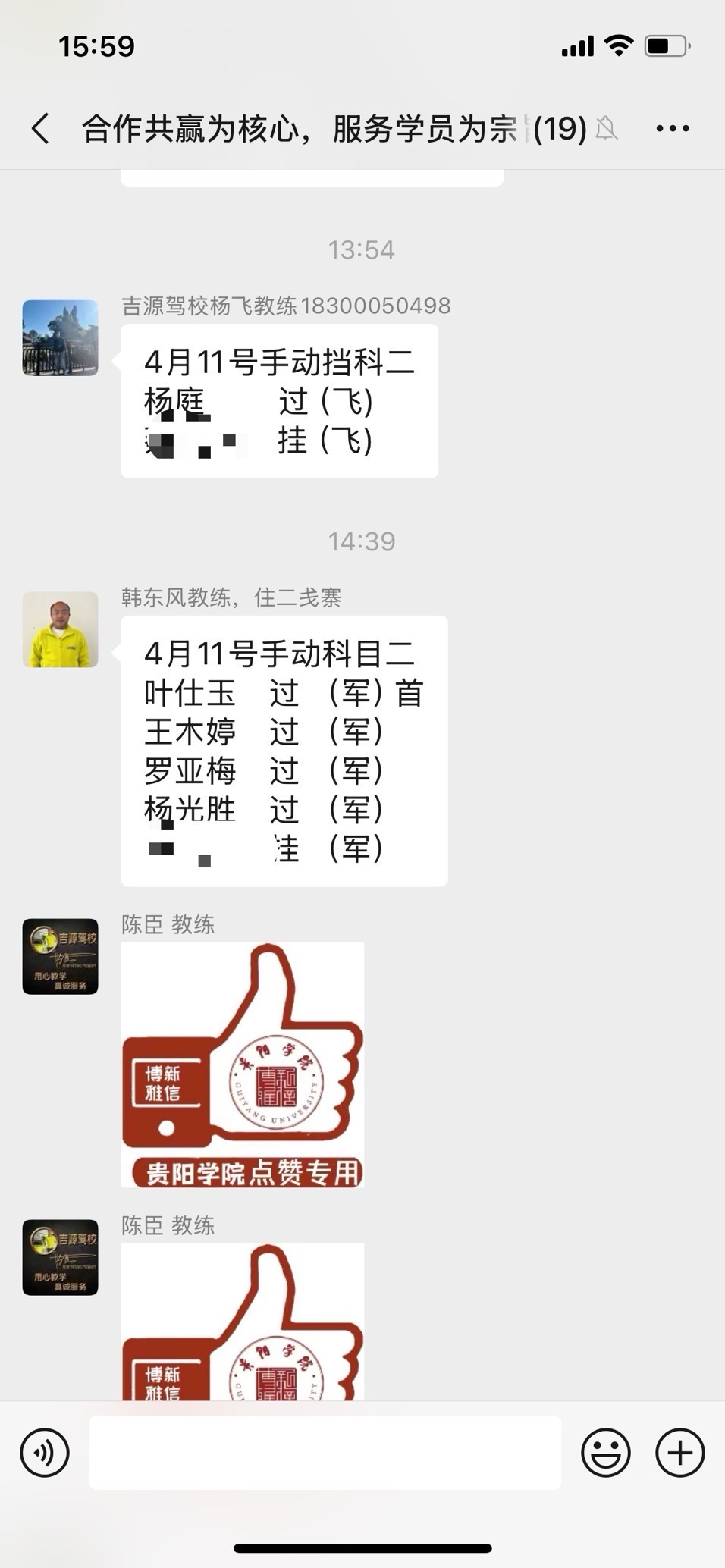Focus the message text field

pyautogui.click(x=325, y=1453)
